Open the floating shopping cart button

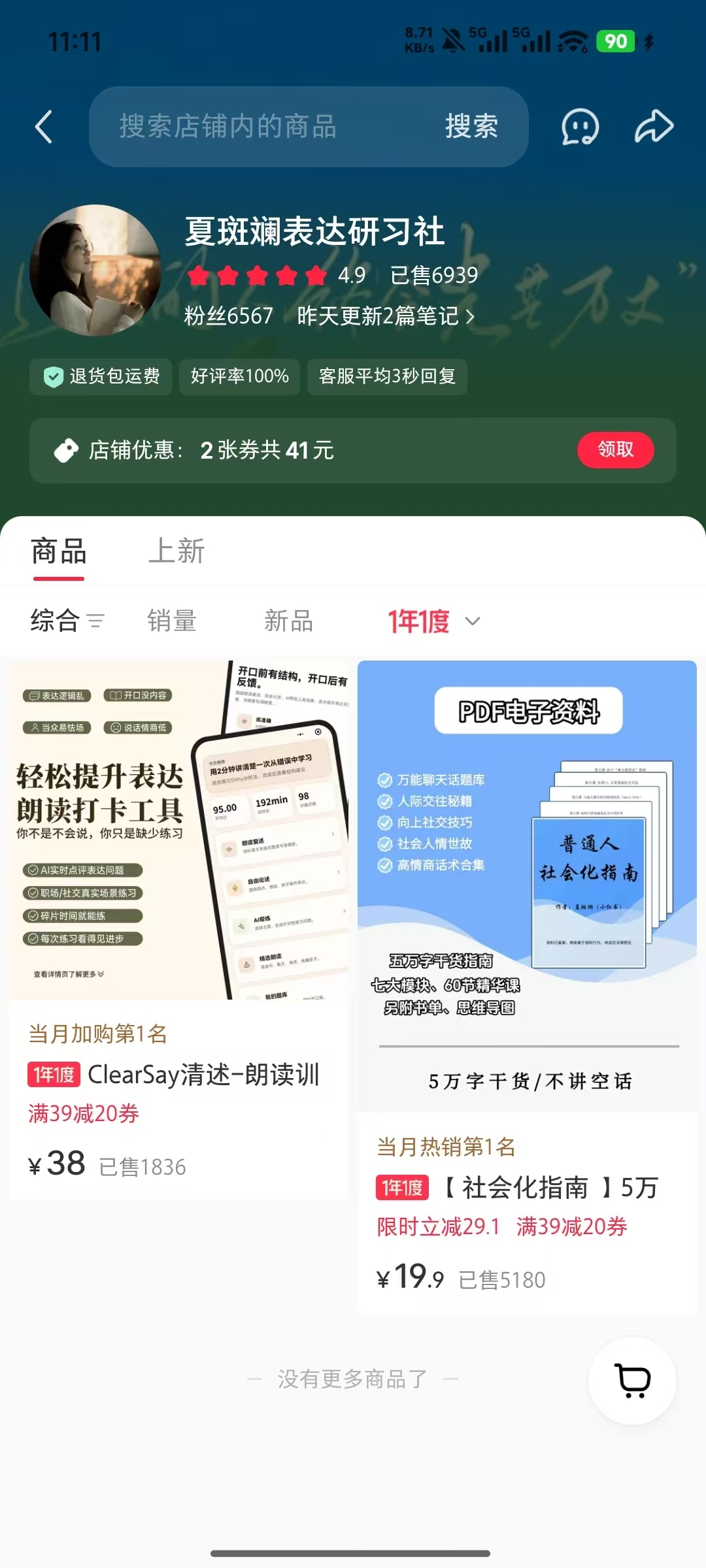(632, 1380)
